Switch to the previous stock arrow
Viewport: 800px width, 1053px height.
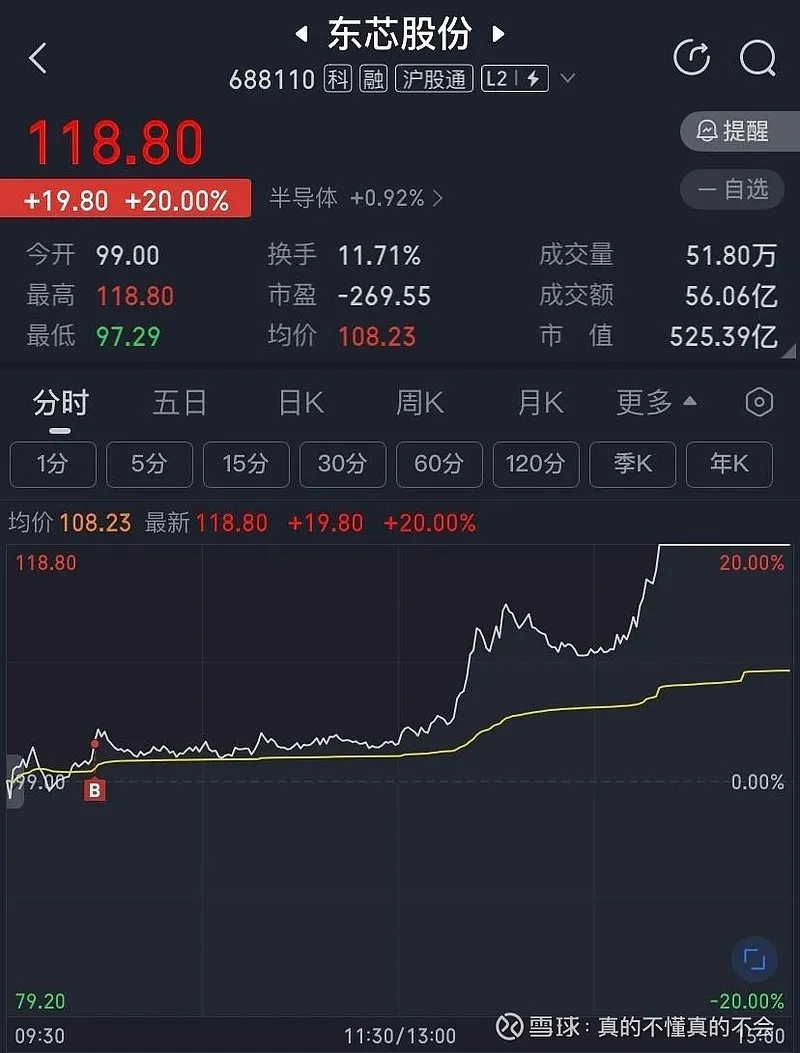(x=300, y=35)
